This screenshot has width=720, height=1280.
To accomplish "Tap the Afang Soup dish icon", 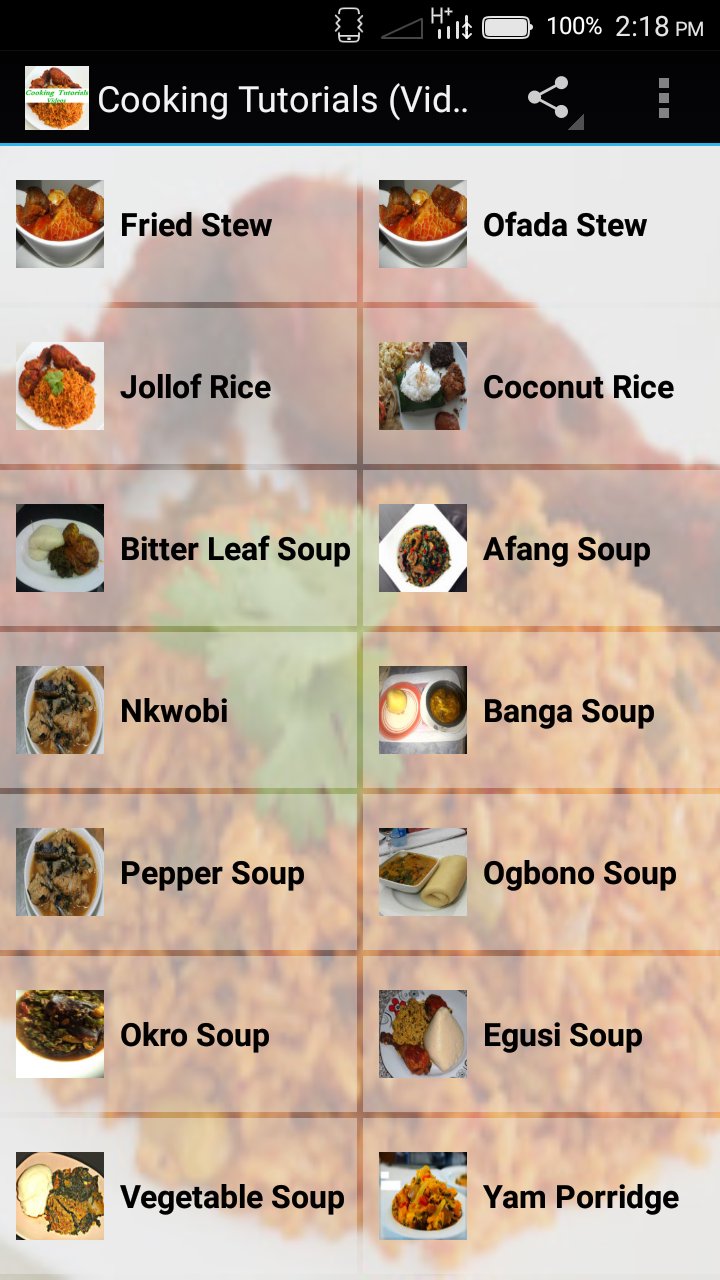I will click(422, 548).
